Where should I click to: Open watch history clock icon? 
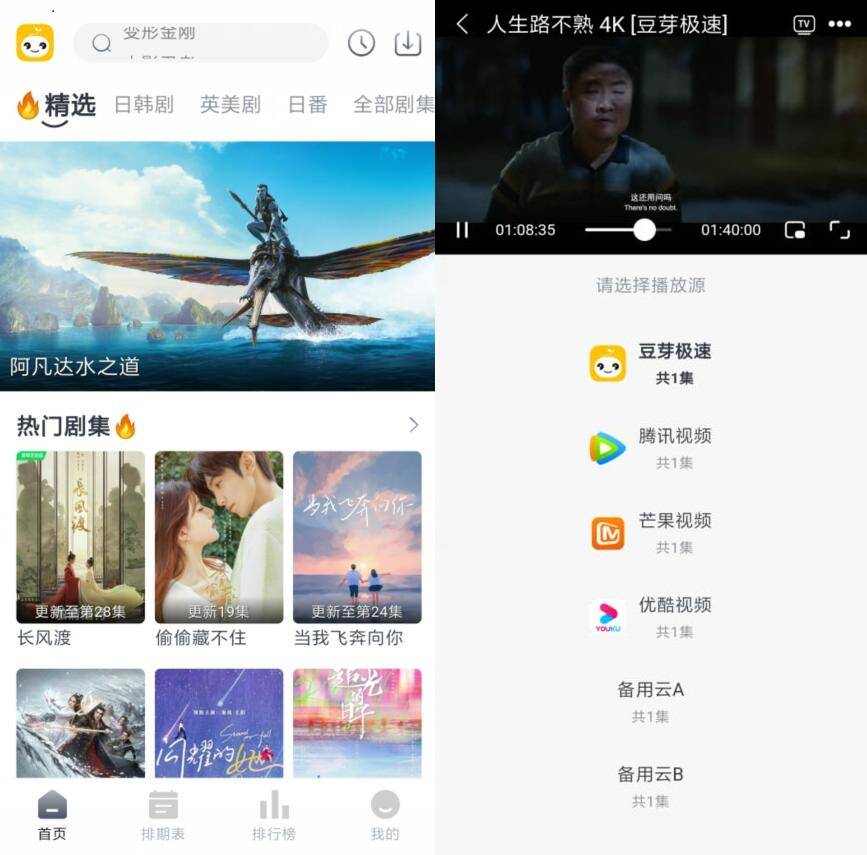tap(361, 43)
